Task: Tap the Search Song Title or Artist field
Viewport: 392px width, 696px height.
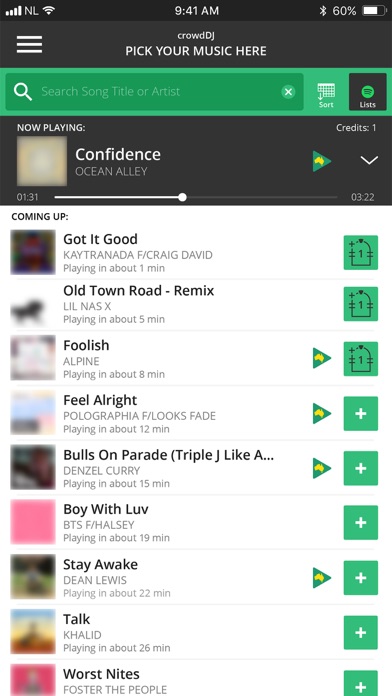Action: [x=154, y=92]
